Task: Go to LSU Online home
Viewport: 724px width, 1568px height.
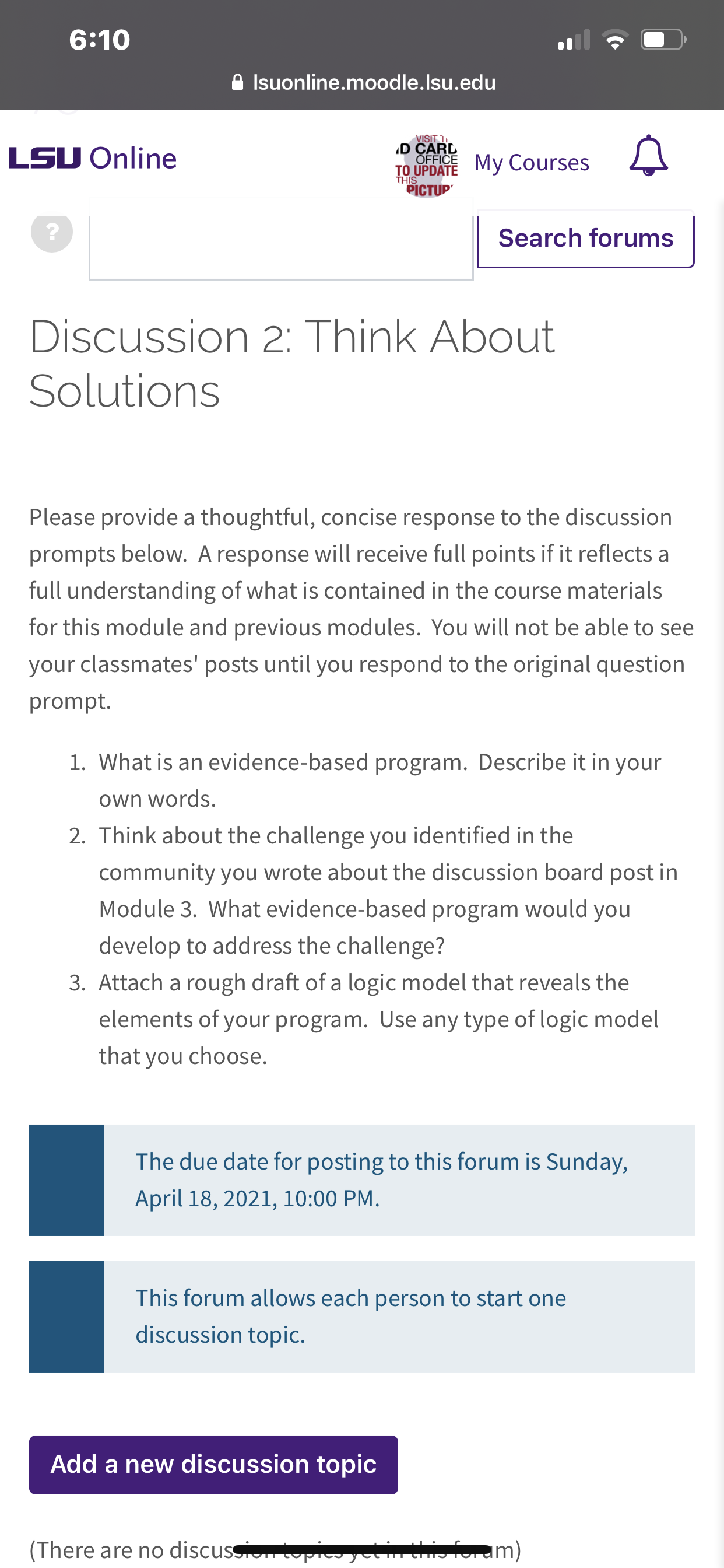Action: click(93, 158)
